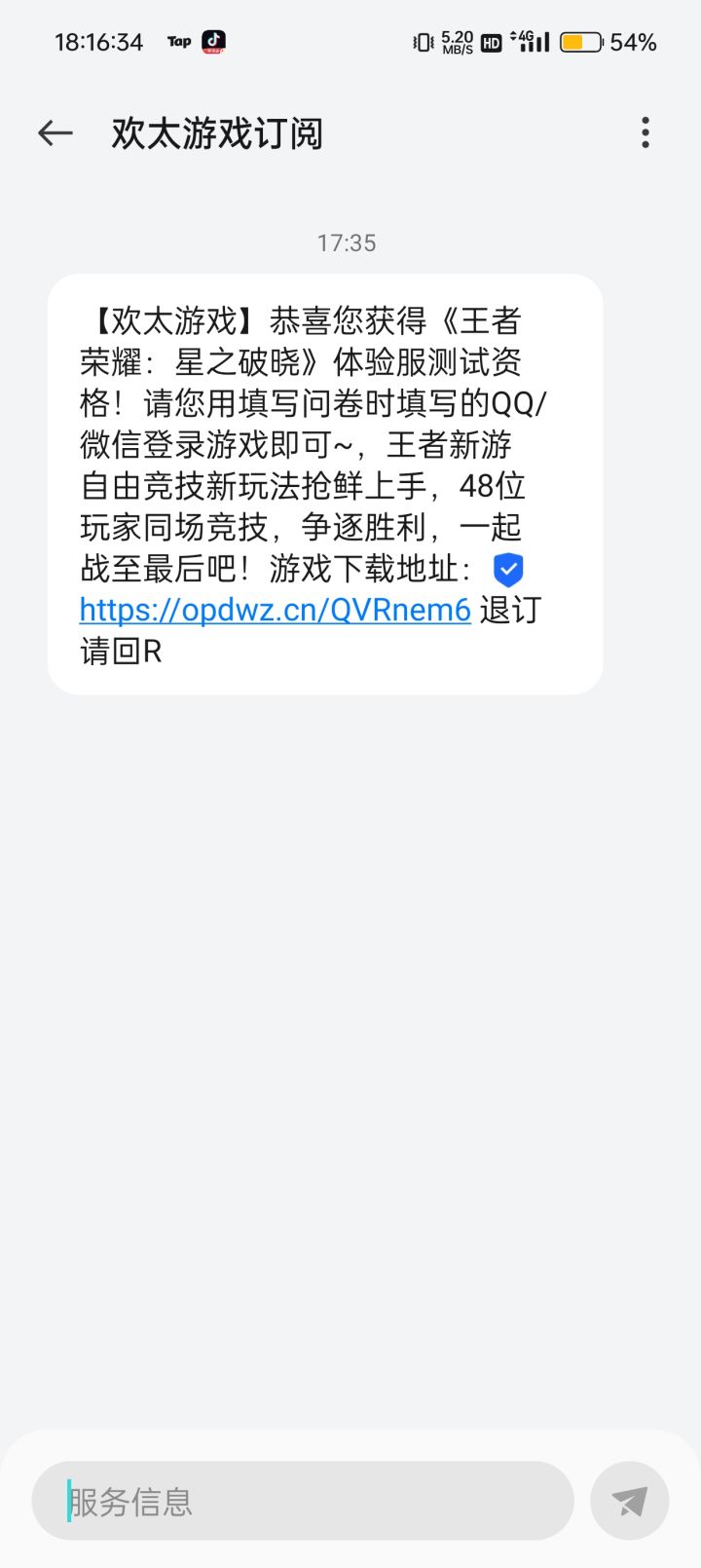
Task: Open the three-dot overflow menu
Action: 645,132
